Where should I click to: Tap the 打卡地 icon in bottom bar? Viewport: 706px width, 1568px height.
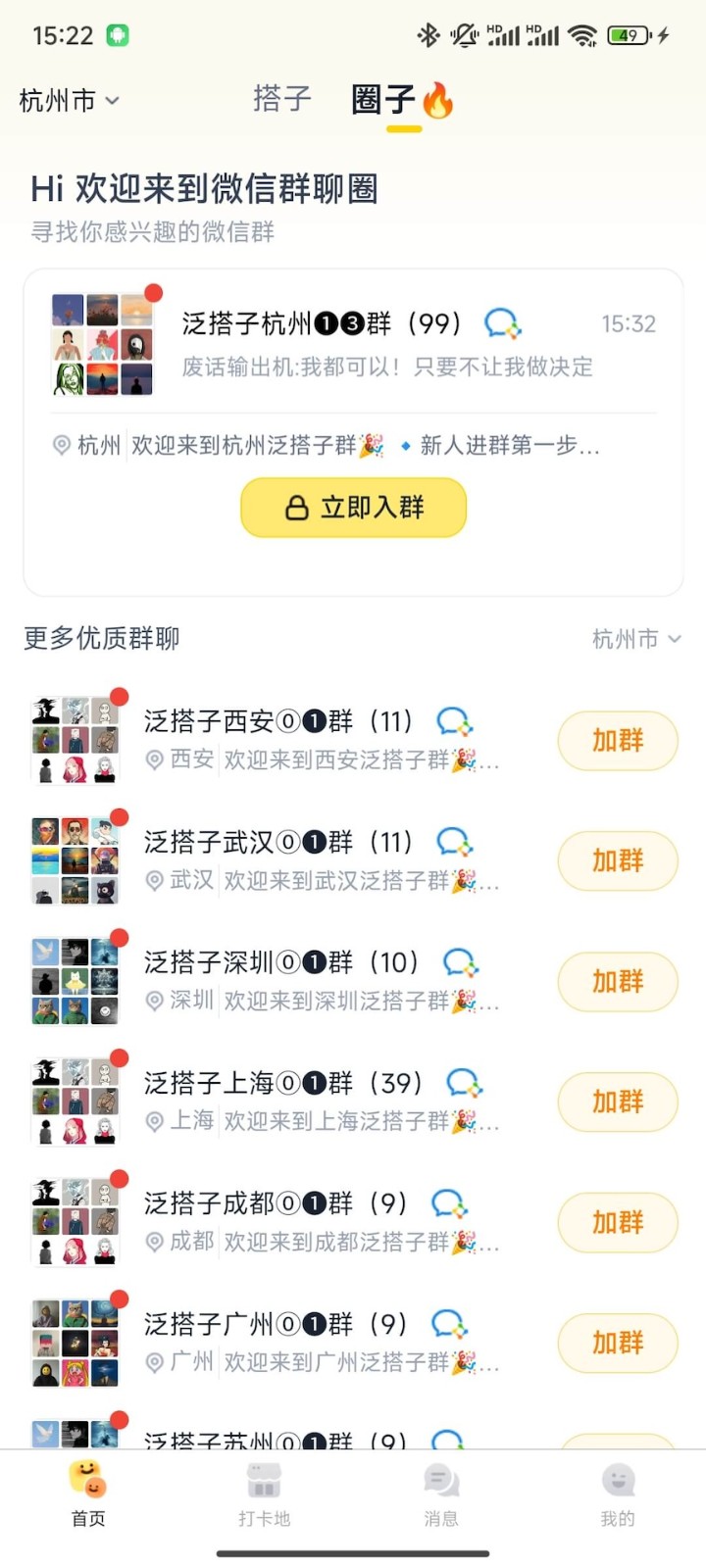(x=265, y=1483)
